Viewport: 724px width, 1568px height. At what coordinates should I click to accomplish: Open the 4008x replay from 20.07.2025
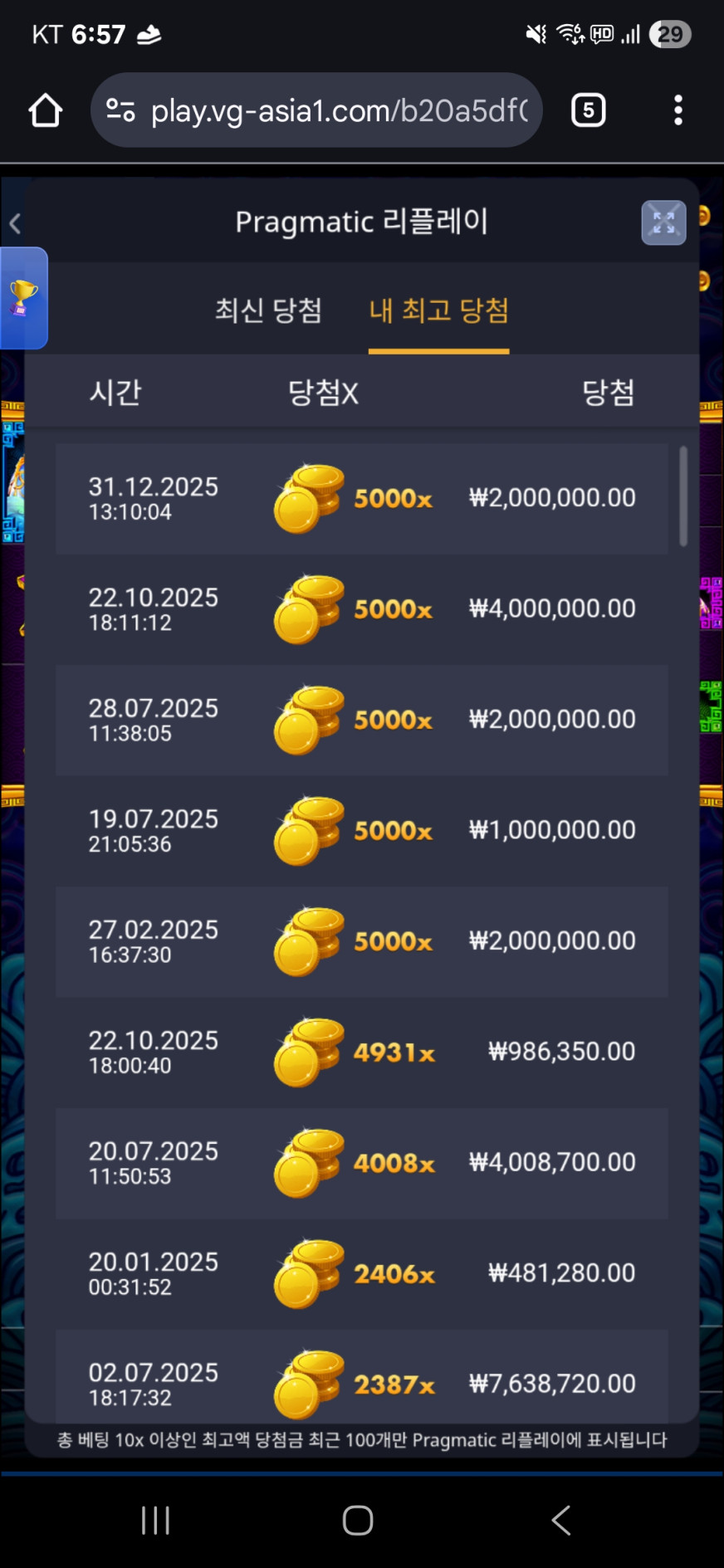tap(361, 1163)
